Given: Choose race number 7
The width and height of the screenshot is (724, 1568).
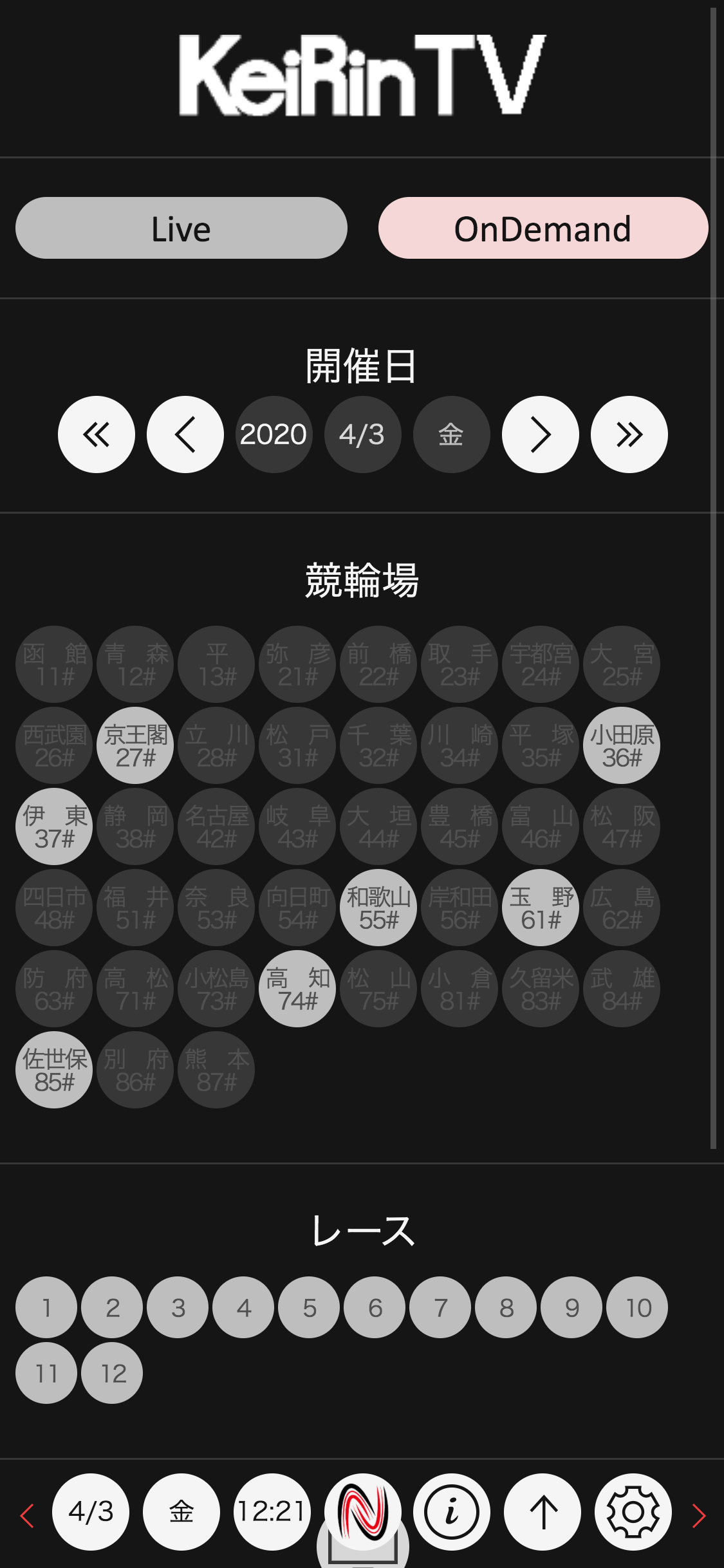Looking at the screenshot, I should point(440,1307).
